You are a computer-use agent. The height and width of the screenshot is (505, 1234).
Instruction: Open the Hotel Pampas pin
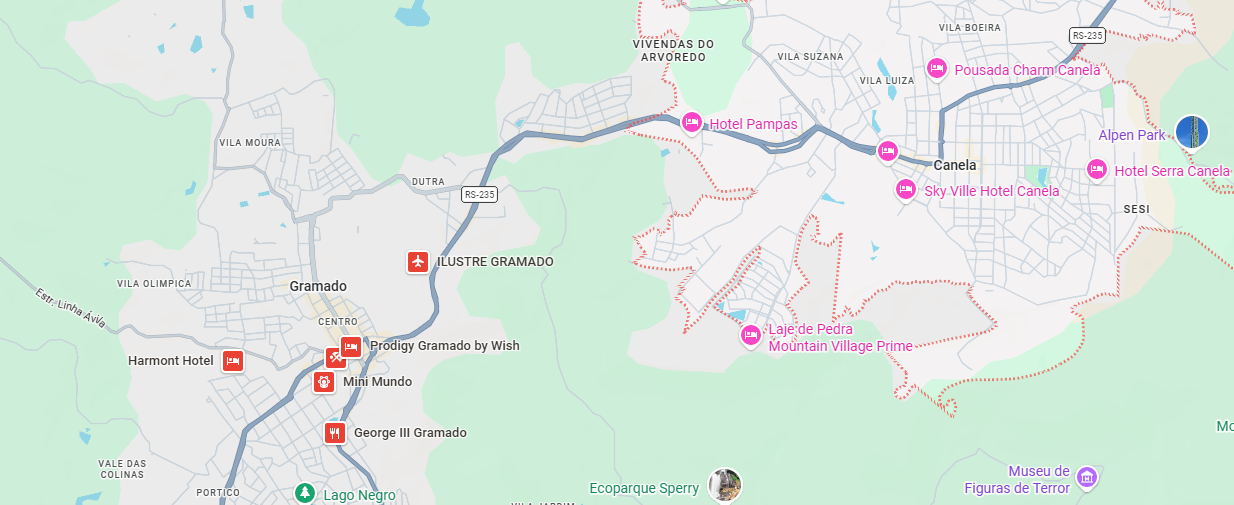[x=691, y=123]
